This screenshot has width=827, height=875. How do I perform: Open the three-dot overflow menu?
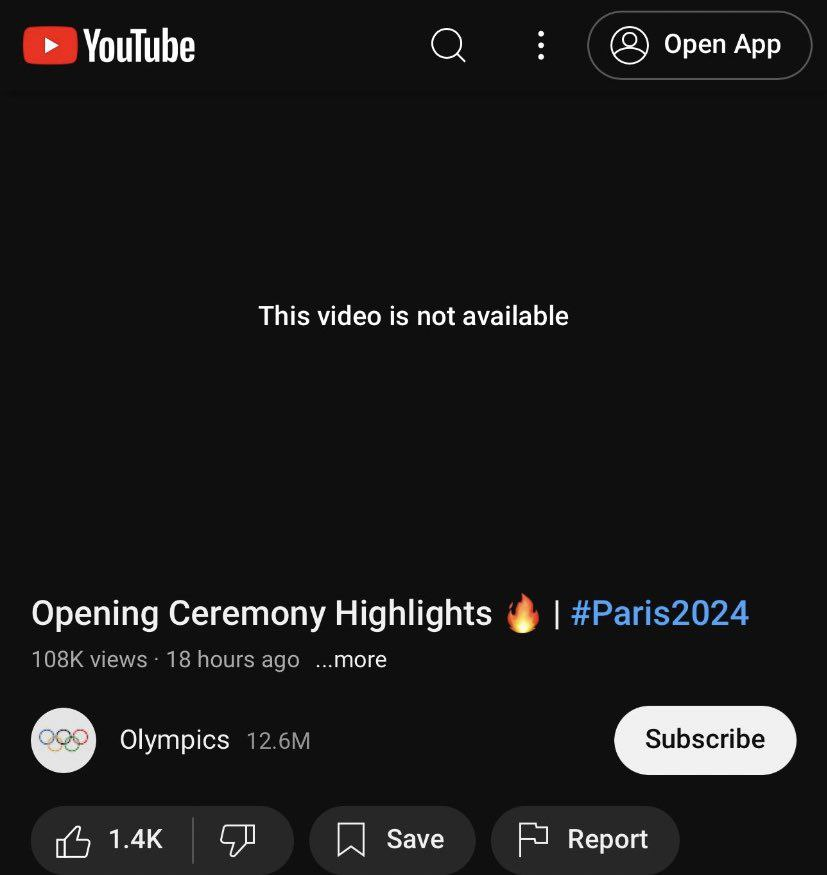tap(540, 45)
